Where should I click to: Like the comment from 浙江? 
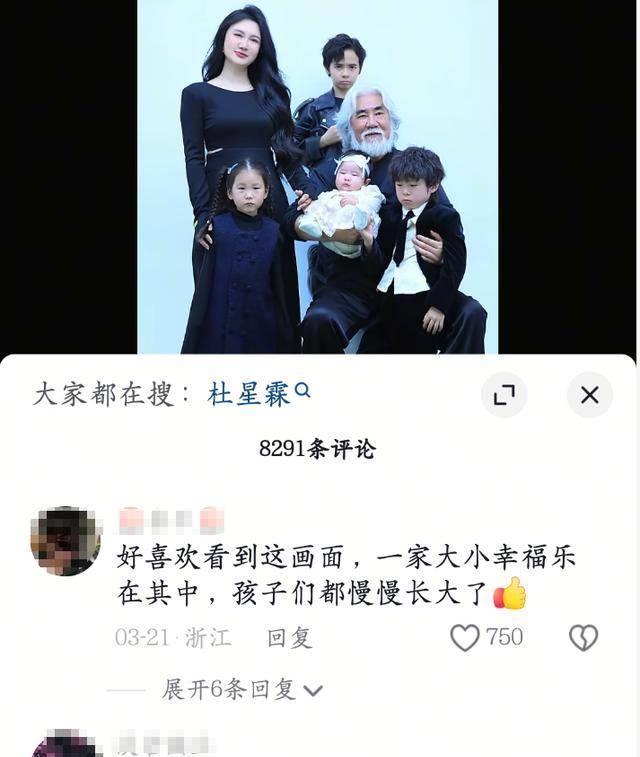pyautogui.click(x=465, y=638)
